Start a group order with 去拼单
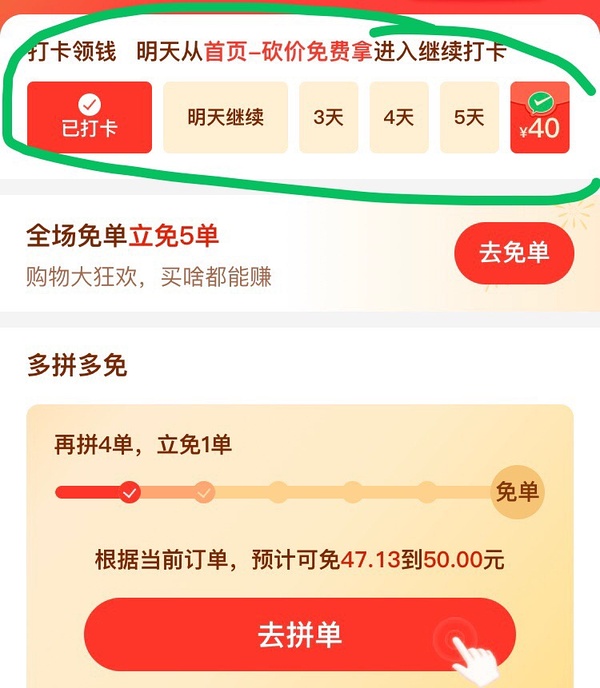The height and width of the screenshot is (688, 600). coord(299,636)
